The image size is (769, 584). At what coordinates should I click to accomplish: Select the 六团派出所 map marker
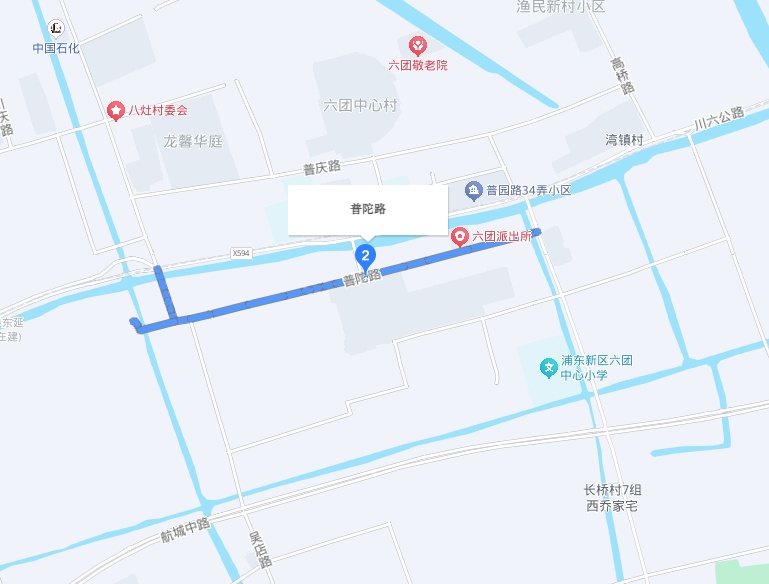point(460,236)
